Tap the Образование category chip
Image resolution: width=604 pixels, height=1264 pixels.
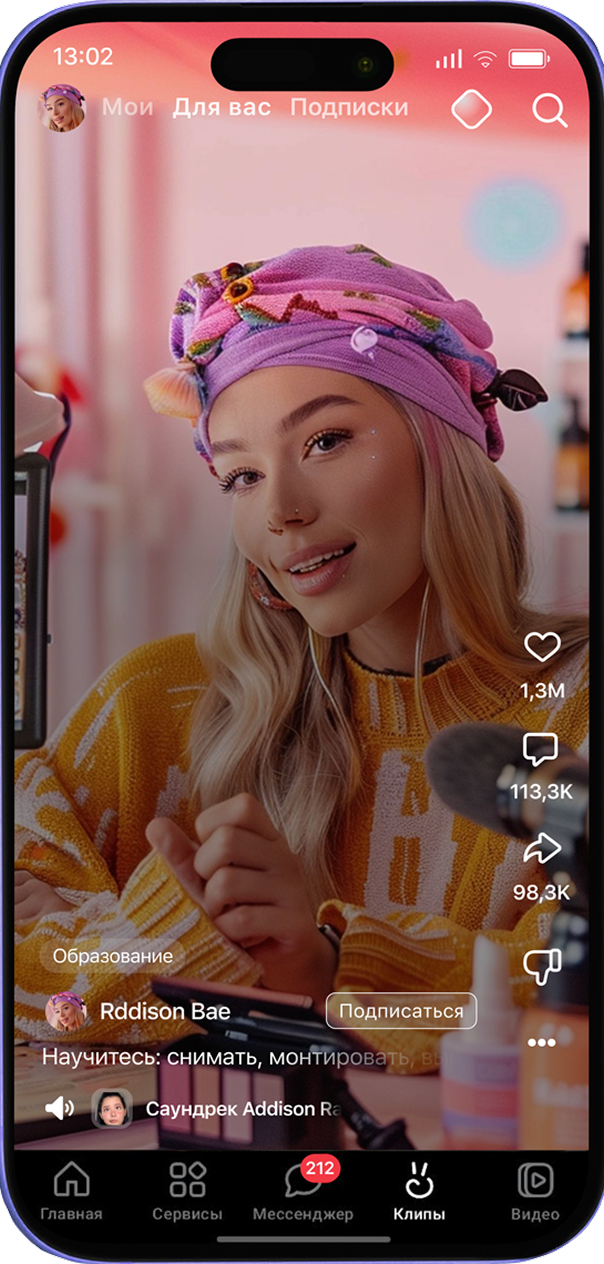coord(113,956)
